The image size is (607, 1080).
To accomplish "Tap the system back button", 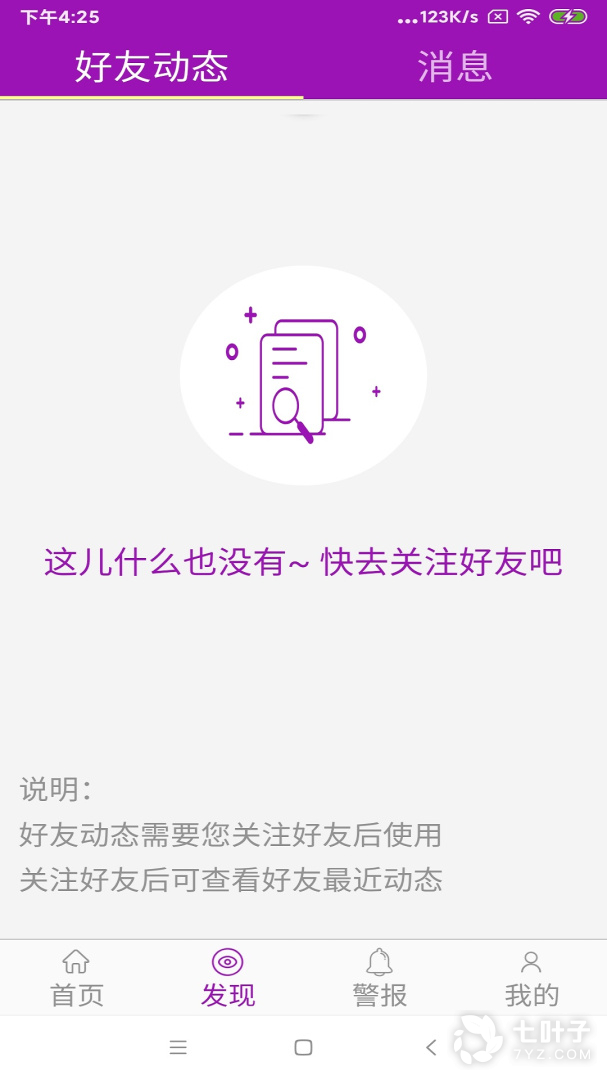I will tap(431, 1048).
